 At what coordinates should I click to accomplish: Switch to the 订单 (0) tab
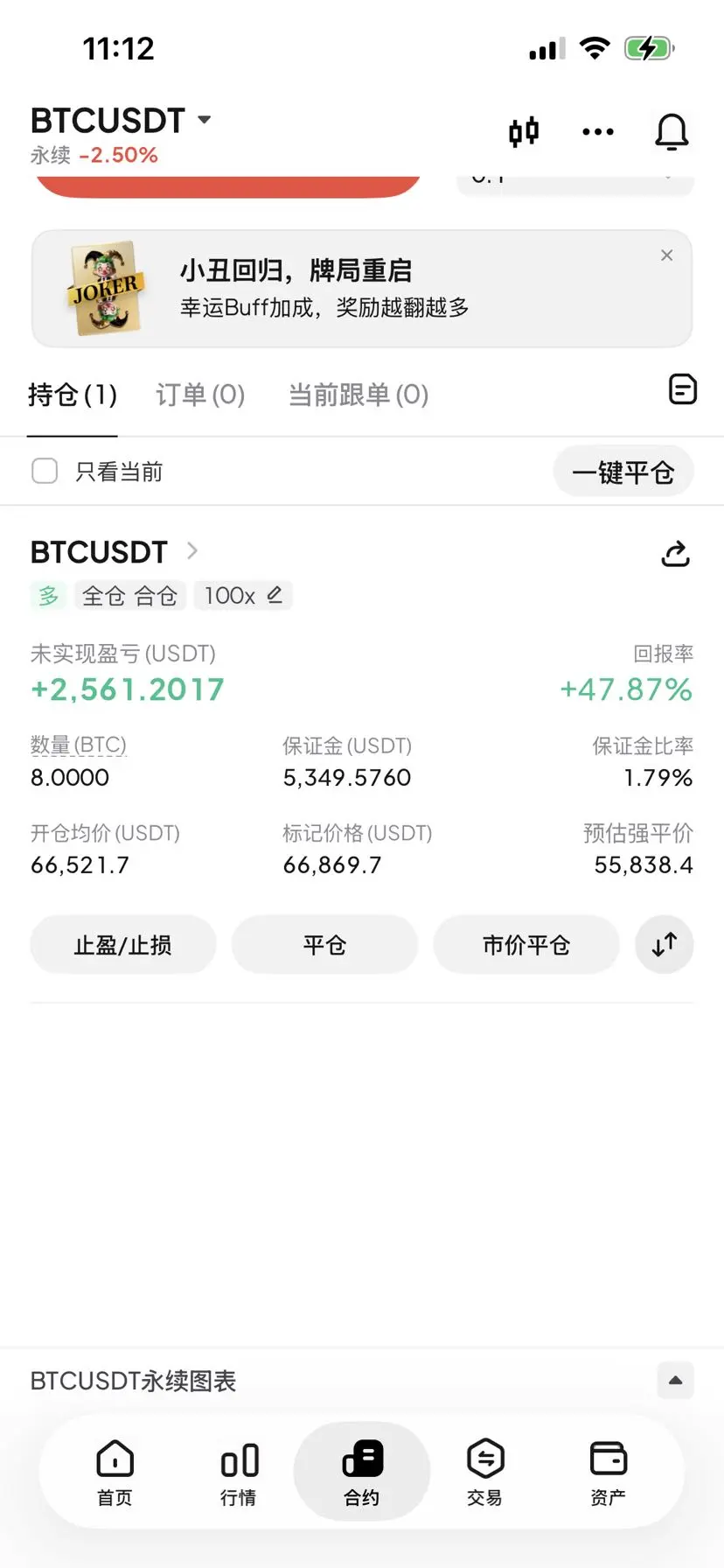pyautogui.click(x=200, y=395)
